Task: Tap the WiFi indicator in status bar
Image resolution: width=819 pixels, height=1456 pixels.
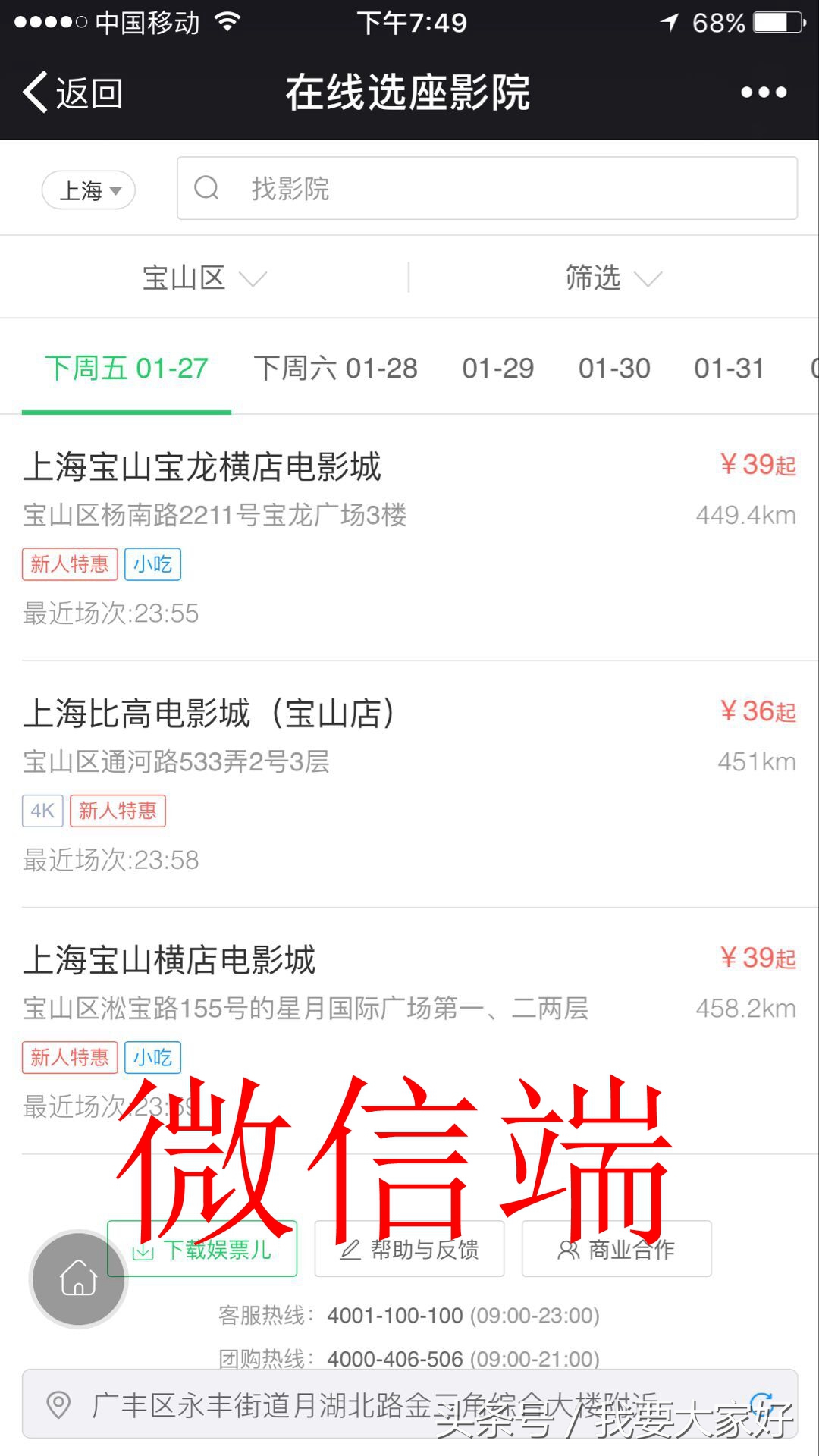Action: coord(226,23)
